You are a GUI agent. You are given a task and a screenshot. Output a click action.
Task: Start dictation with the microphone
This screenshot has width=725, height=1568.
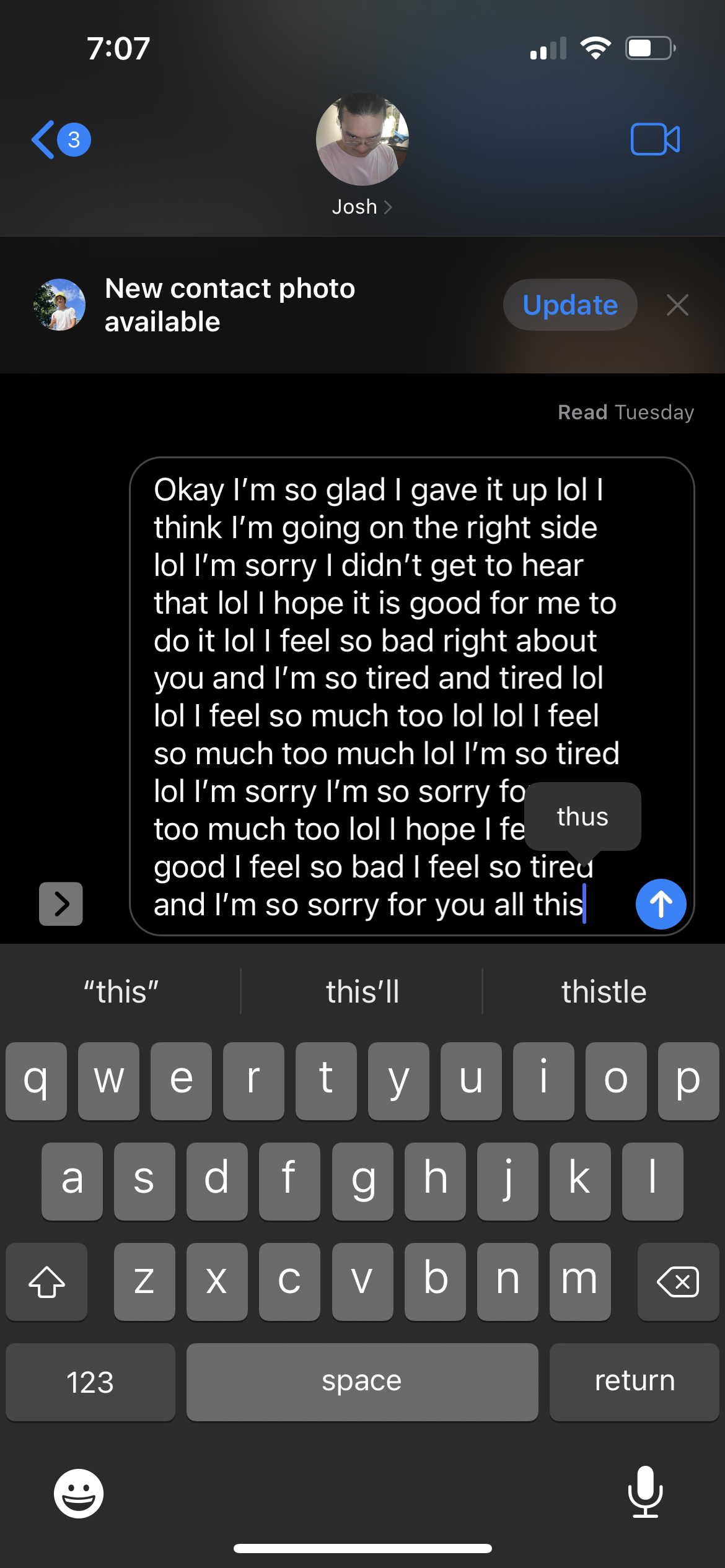click(645, 1491)
